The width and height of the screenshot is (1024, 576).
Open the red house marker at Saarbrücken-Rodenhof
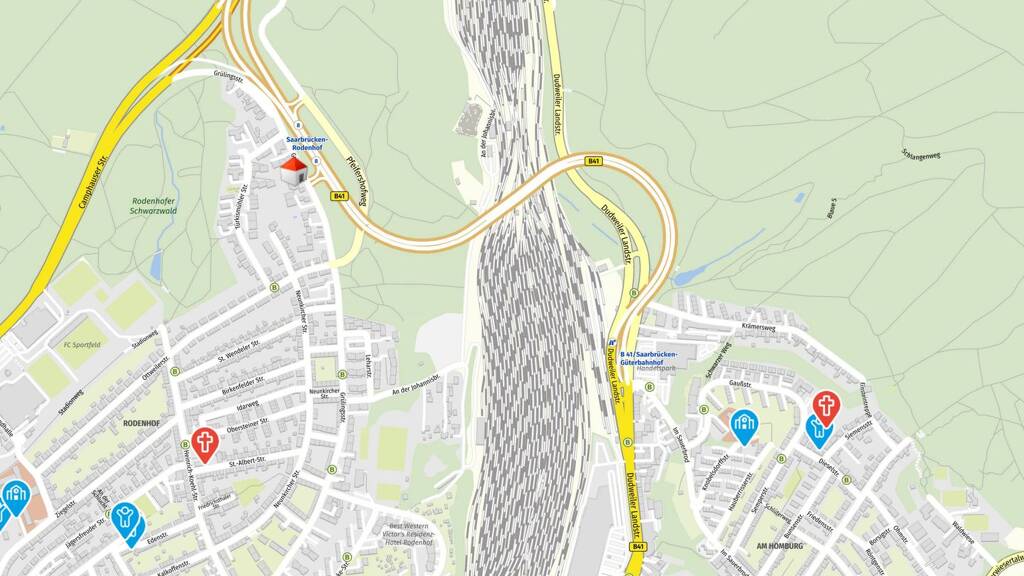coord(293,172)
